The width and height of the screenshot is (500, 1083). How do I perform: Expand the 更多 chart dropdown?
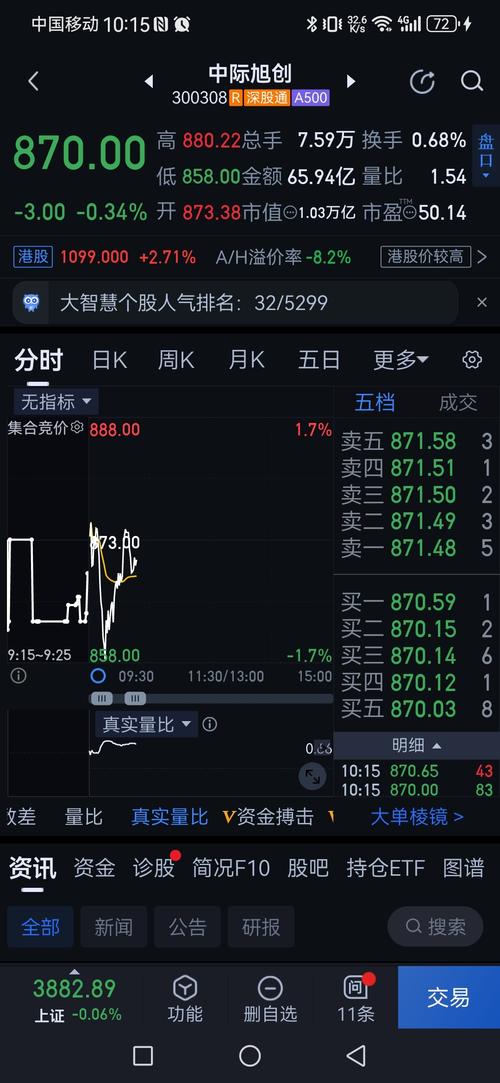(401, 360)
